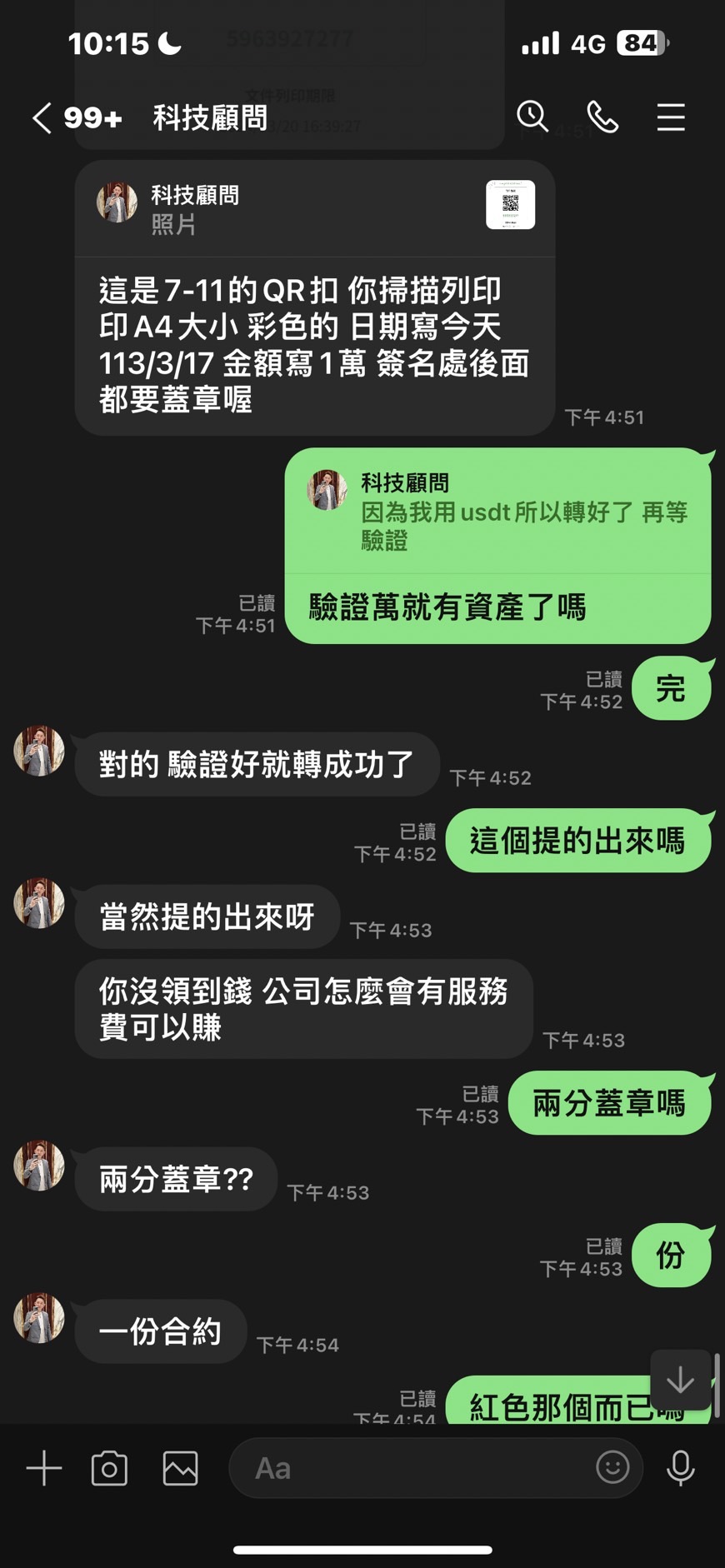Open the chat menu options
Image resolution: width=725 pixels, height=1568 pixels.
coord(671,117)
